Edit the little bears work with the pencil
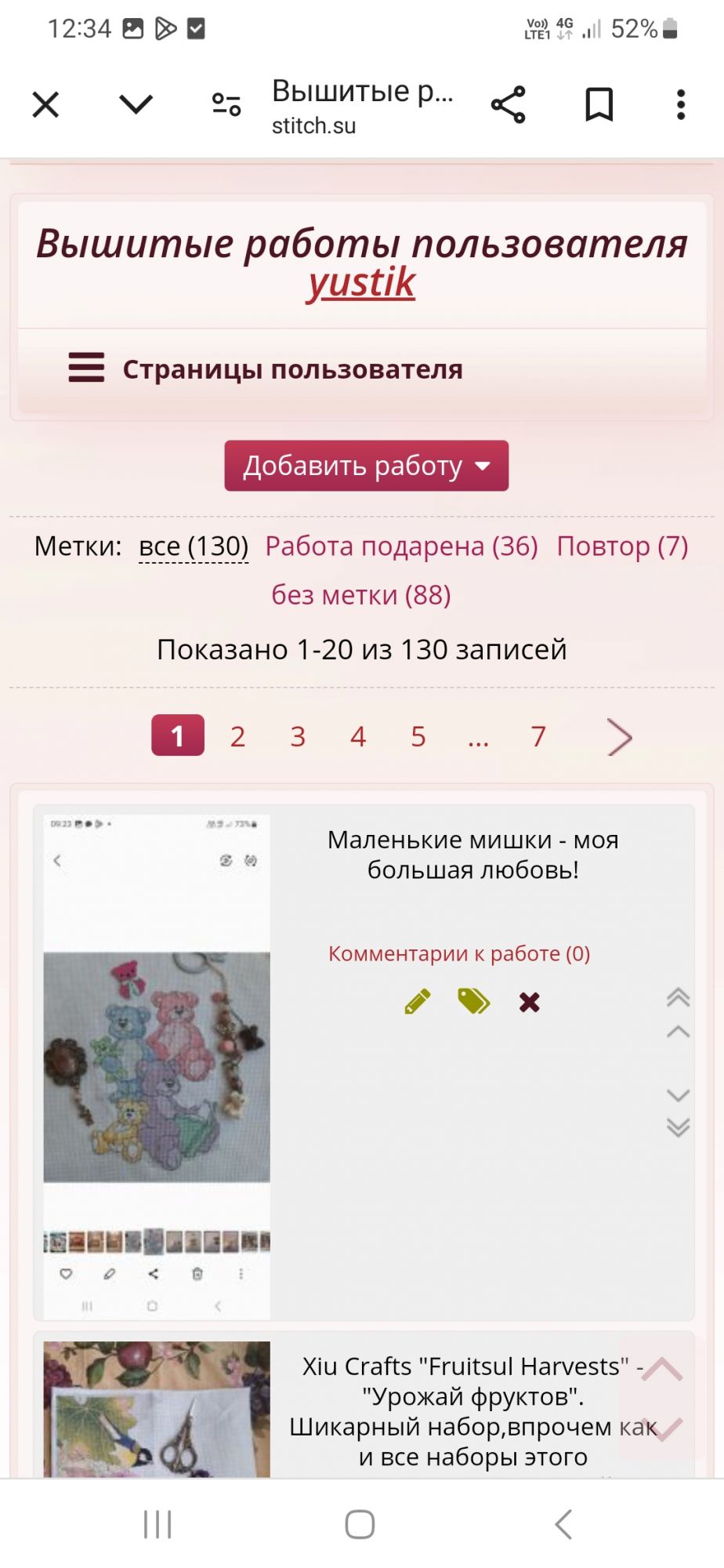 tap(418, 1002)
